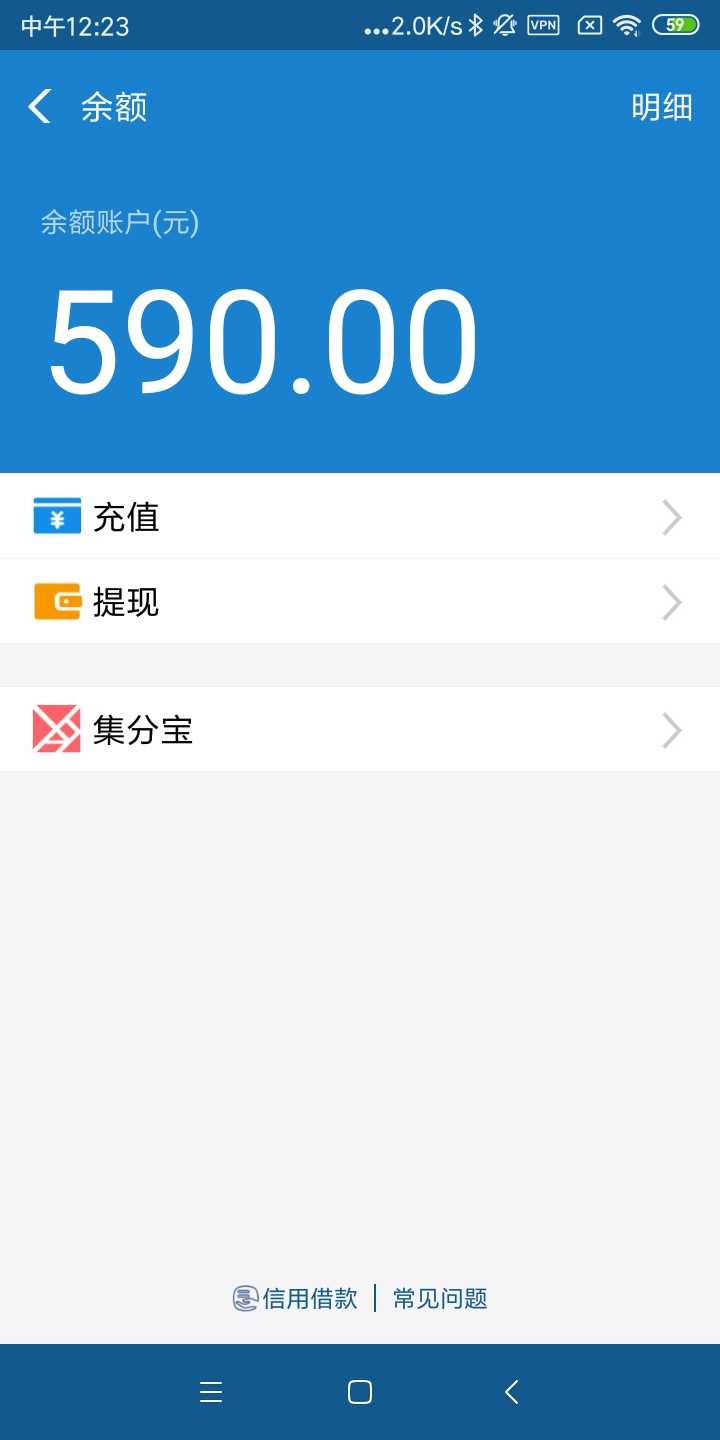
Task: Open the 明细 transaction details
Action: pos(662,107)
